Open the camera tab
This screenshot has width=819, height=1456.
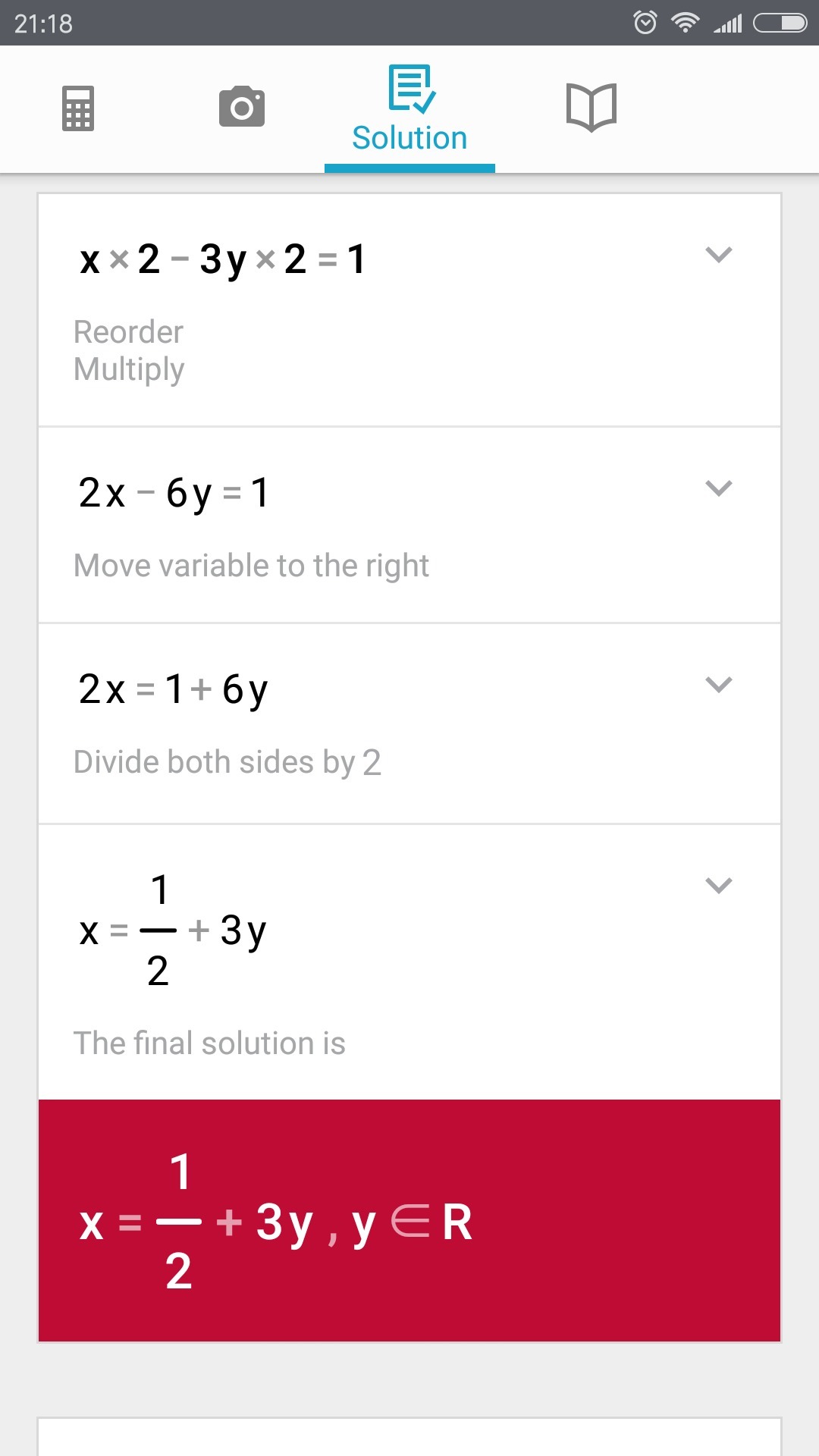click(x=242, y=107)
